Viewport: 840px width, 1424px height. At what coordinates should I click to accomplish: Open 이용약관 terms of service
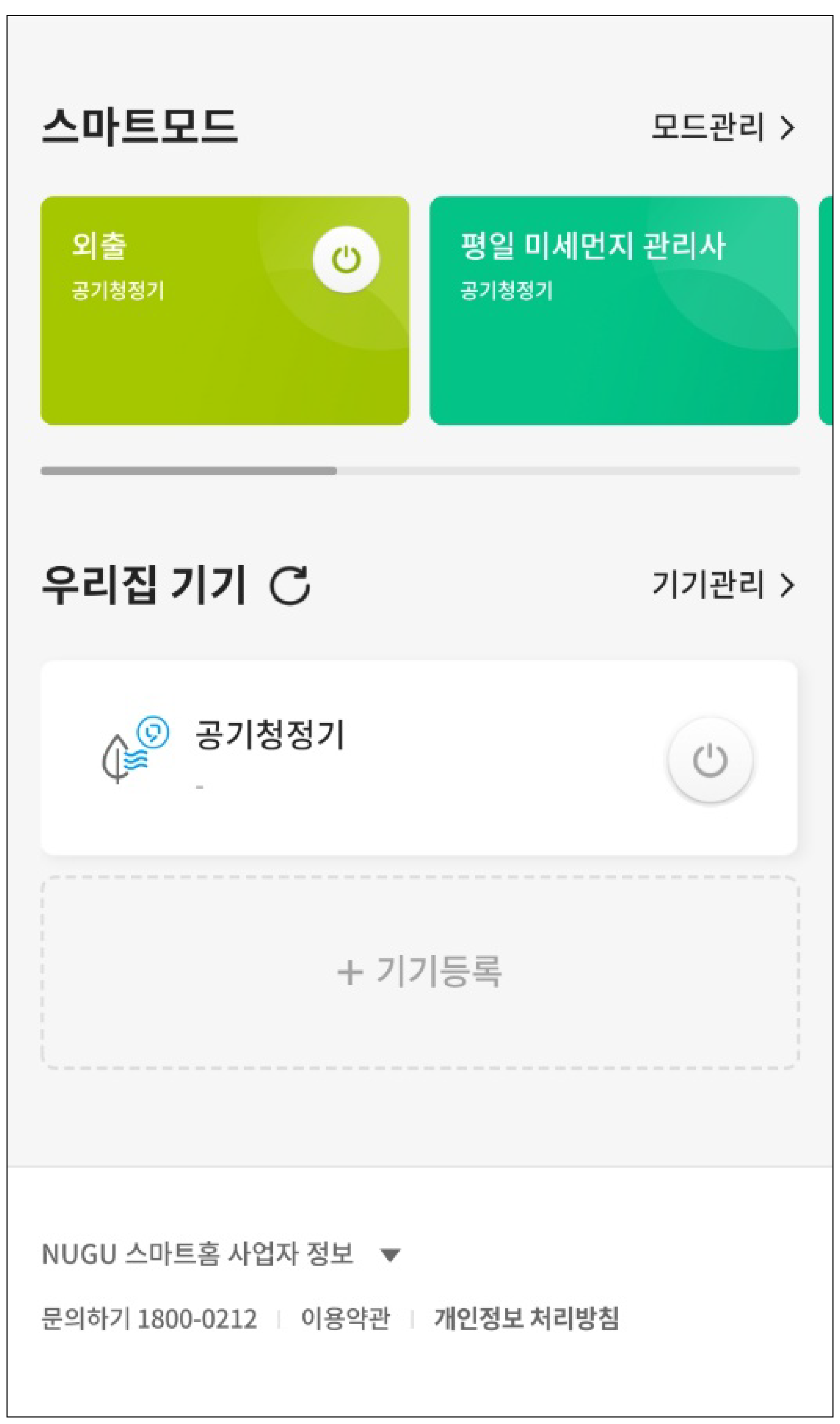345,1319
